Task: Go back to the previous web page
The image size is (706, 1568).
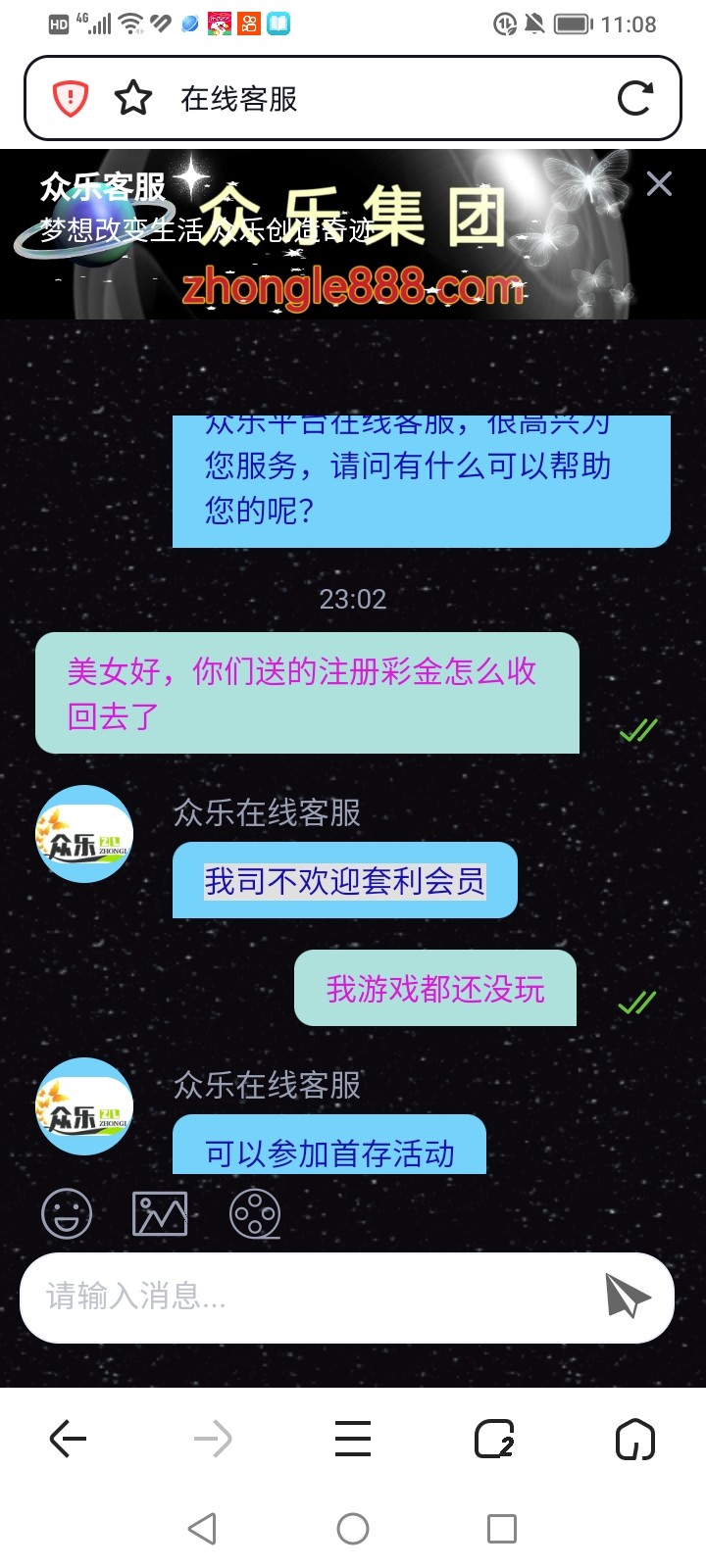Action: coord(69,1439)
